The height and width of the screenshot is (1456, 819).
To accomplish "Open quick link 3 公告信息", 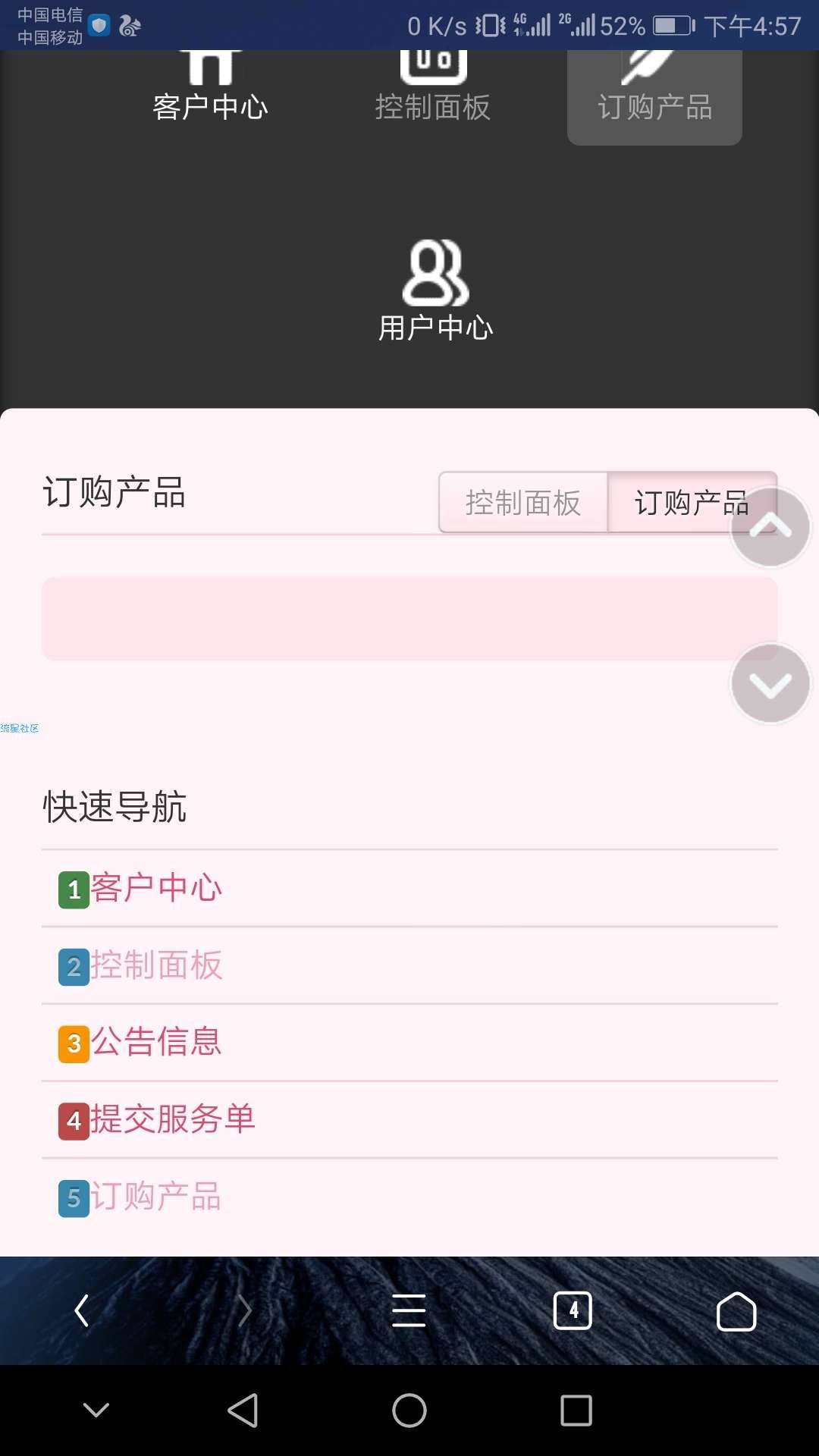I will coord(156,1043).
